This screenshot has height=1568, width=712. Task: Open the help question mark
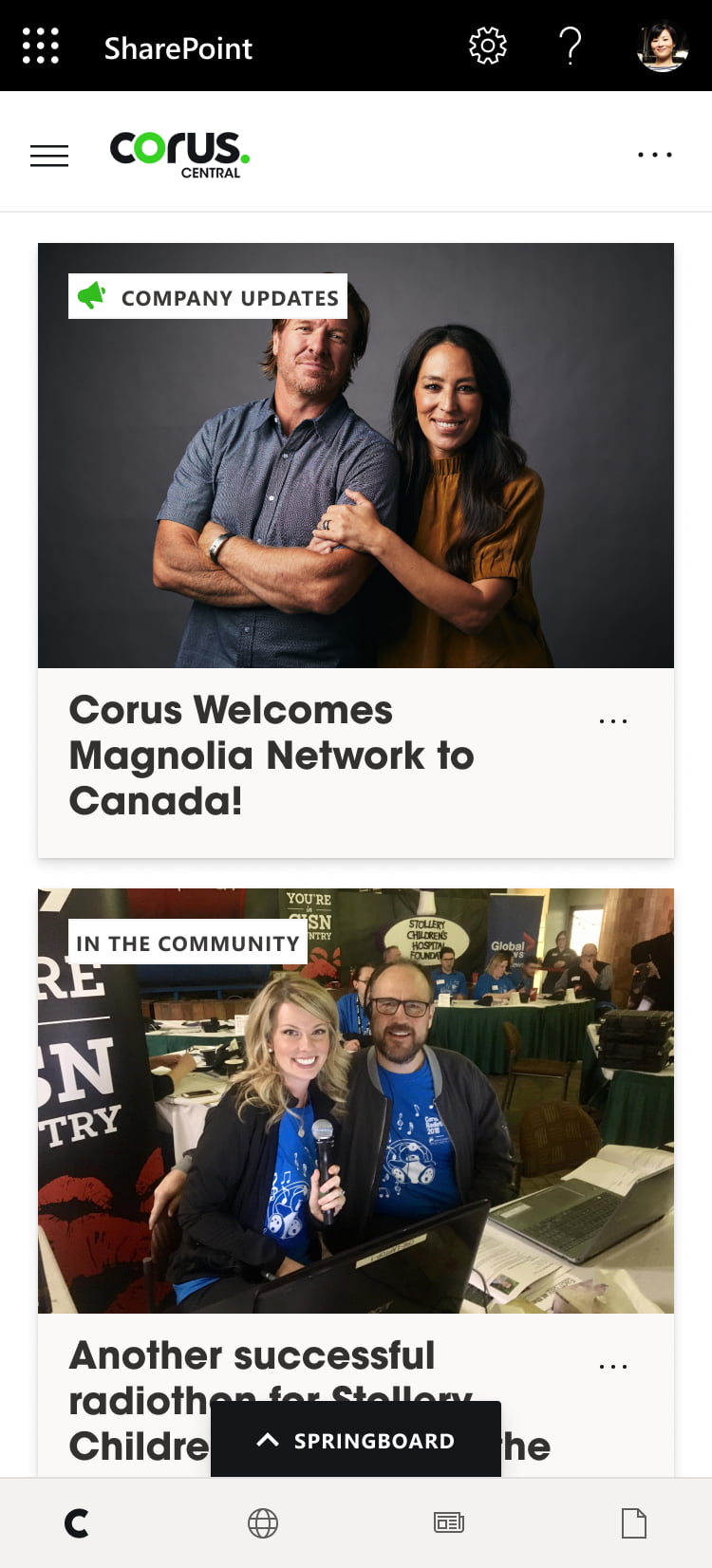tap(570, 46)
